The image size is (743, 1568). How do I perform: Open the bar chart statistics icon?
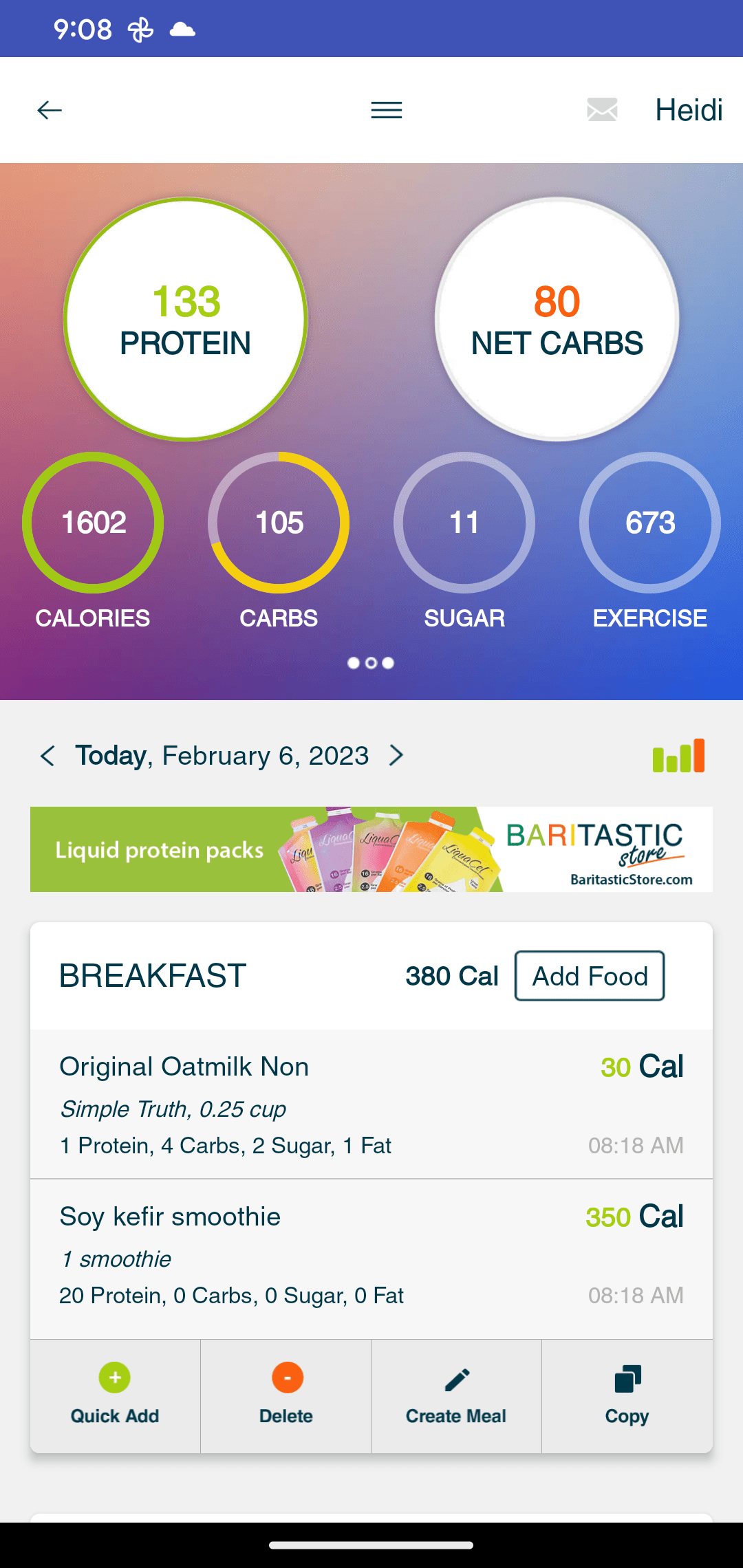coord(678,756)
